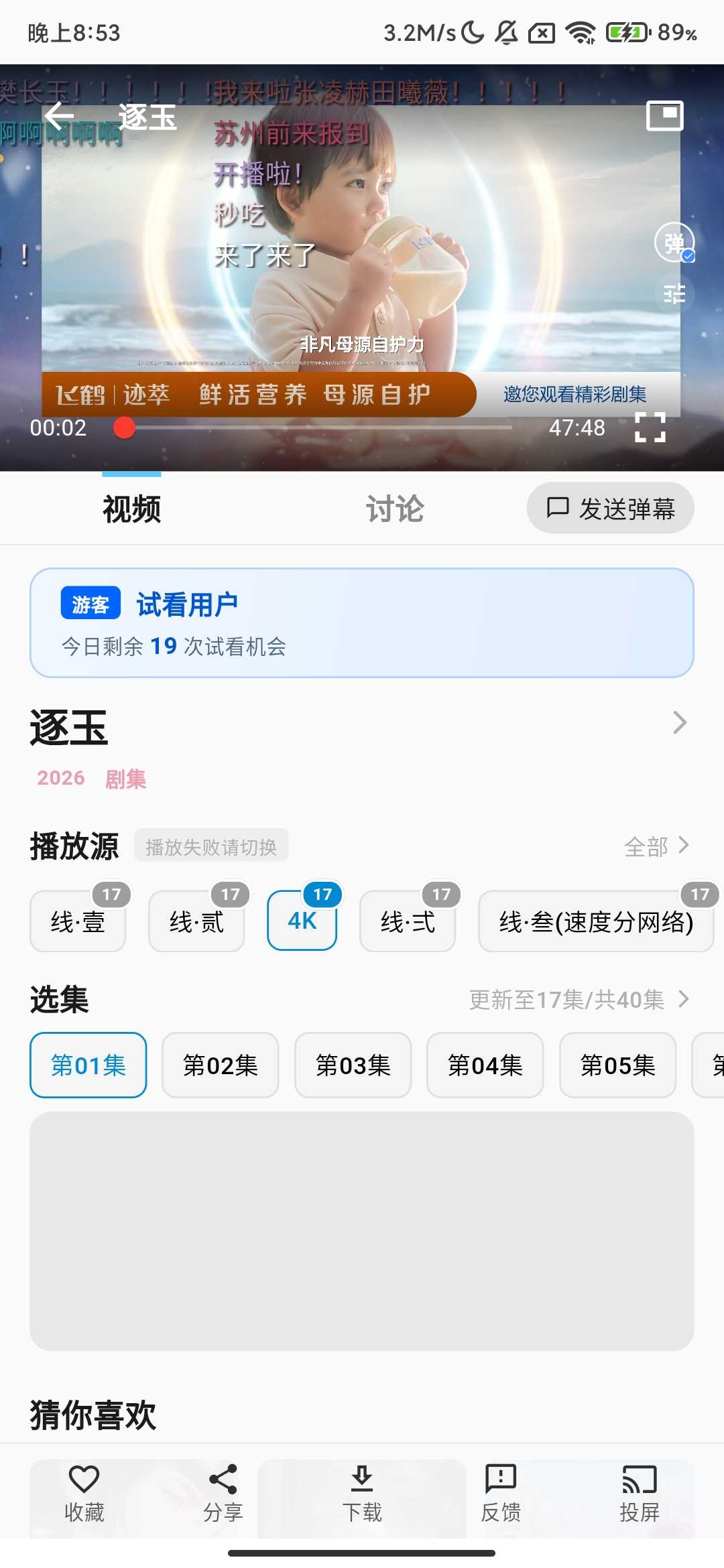Image resolution: width=724 pixels, height=1568 pixels.
Task: Cast to TV using 投屏
Action: (x=639, y=1494)
